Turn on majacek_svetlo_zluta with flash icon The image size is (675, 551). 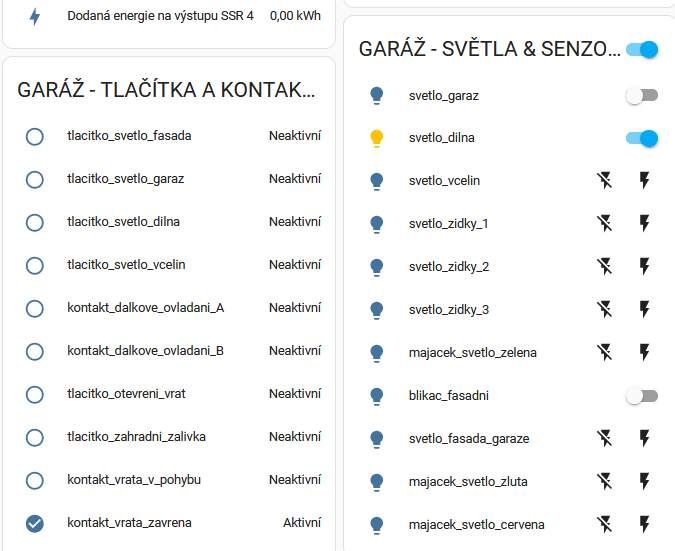[x=645, y=482]
